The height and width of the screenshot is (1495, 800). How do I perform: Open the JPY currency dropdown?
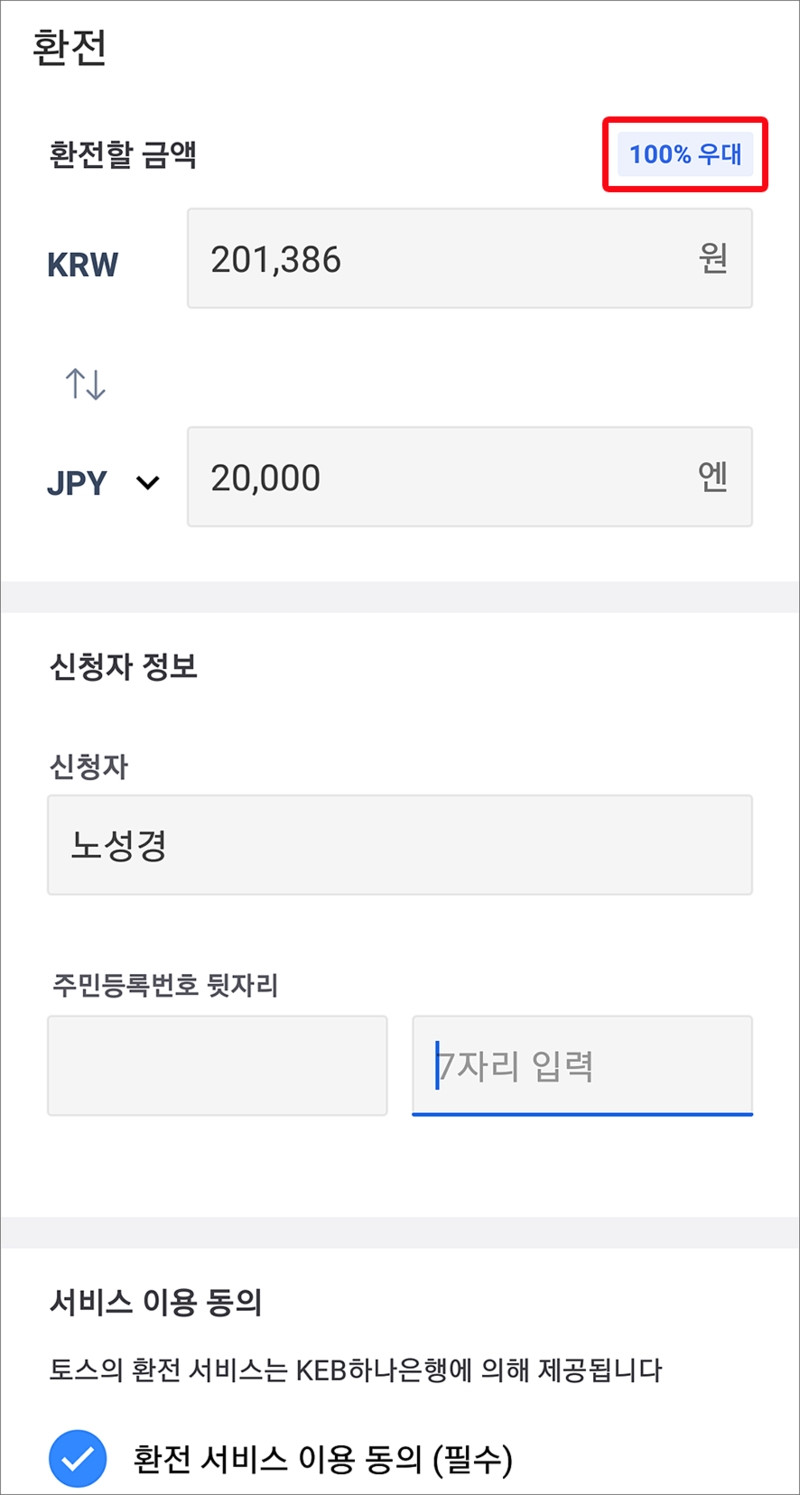104,482
